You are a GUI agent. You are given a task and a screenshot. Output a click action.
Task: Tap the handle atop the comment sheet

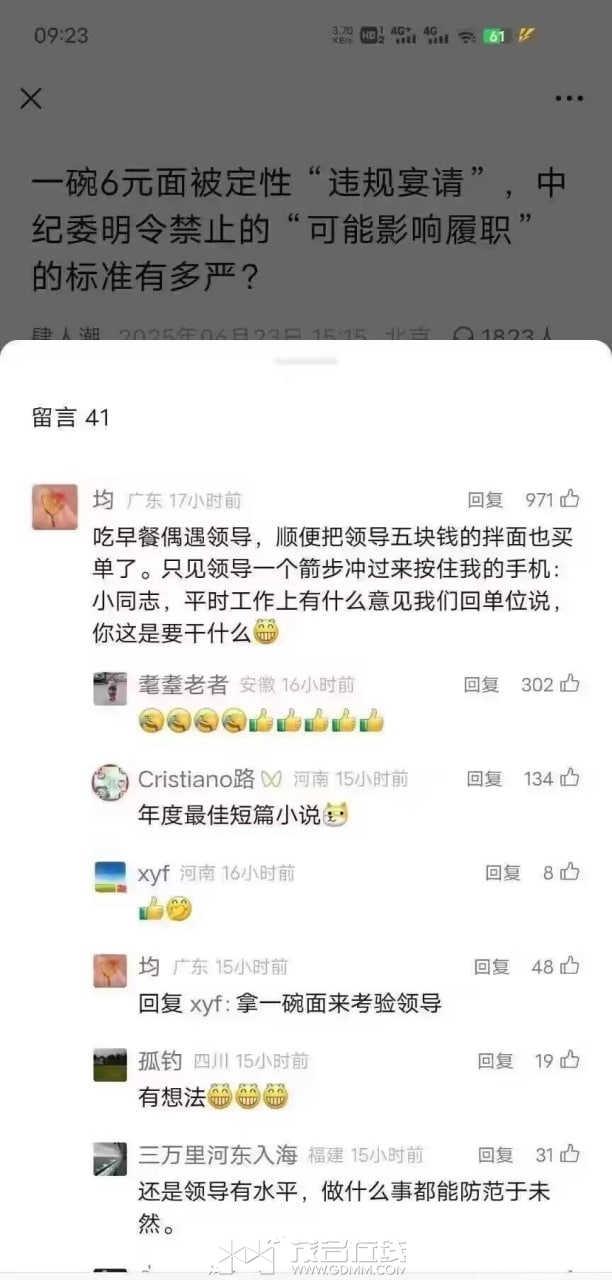coord(306,361)
